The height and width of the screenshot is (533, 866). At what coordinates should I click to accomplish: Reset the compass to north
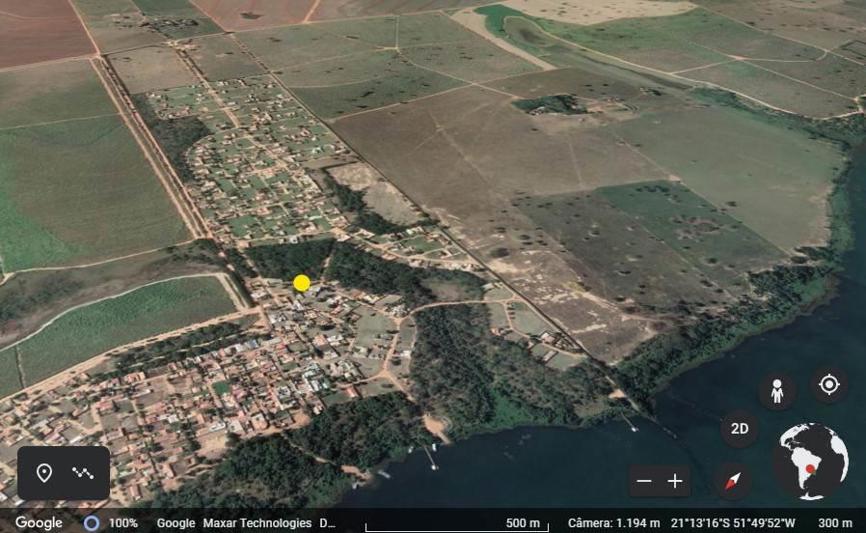732,481
